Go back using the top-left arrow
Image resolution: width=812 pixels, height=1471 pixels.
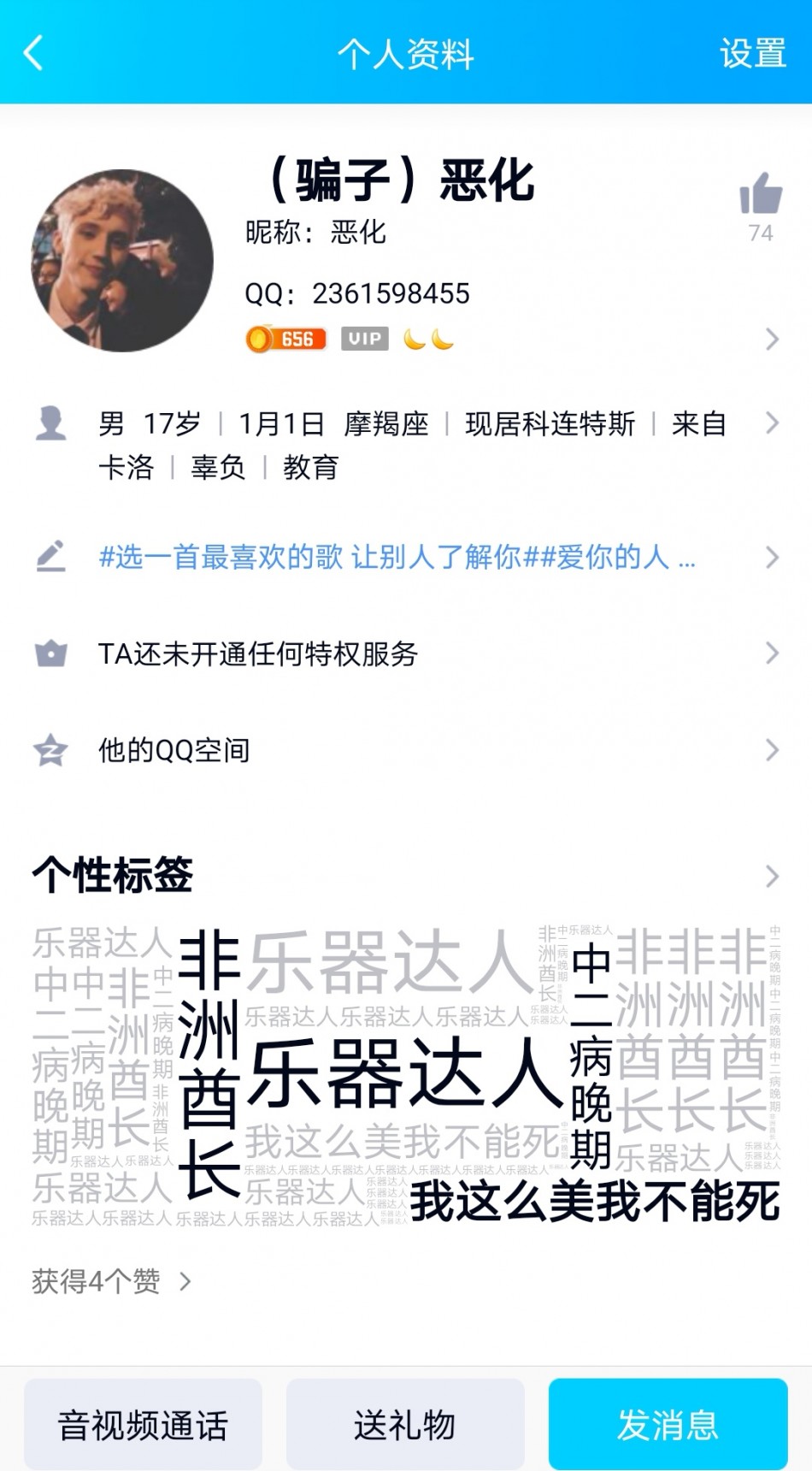(x=34, y=53)
